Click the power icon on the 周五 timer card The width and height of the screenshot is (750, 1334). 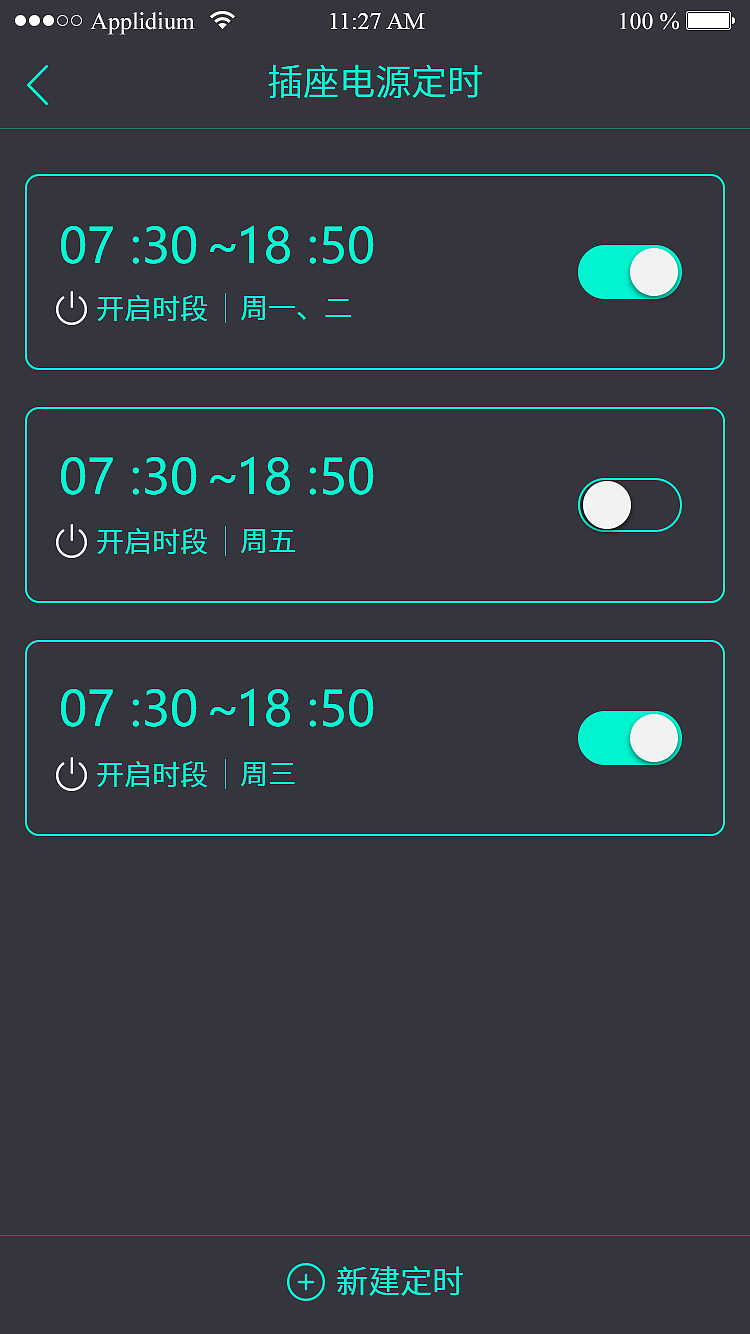pyautogui.click(x=71, y=541)
